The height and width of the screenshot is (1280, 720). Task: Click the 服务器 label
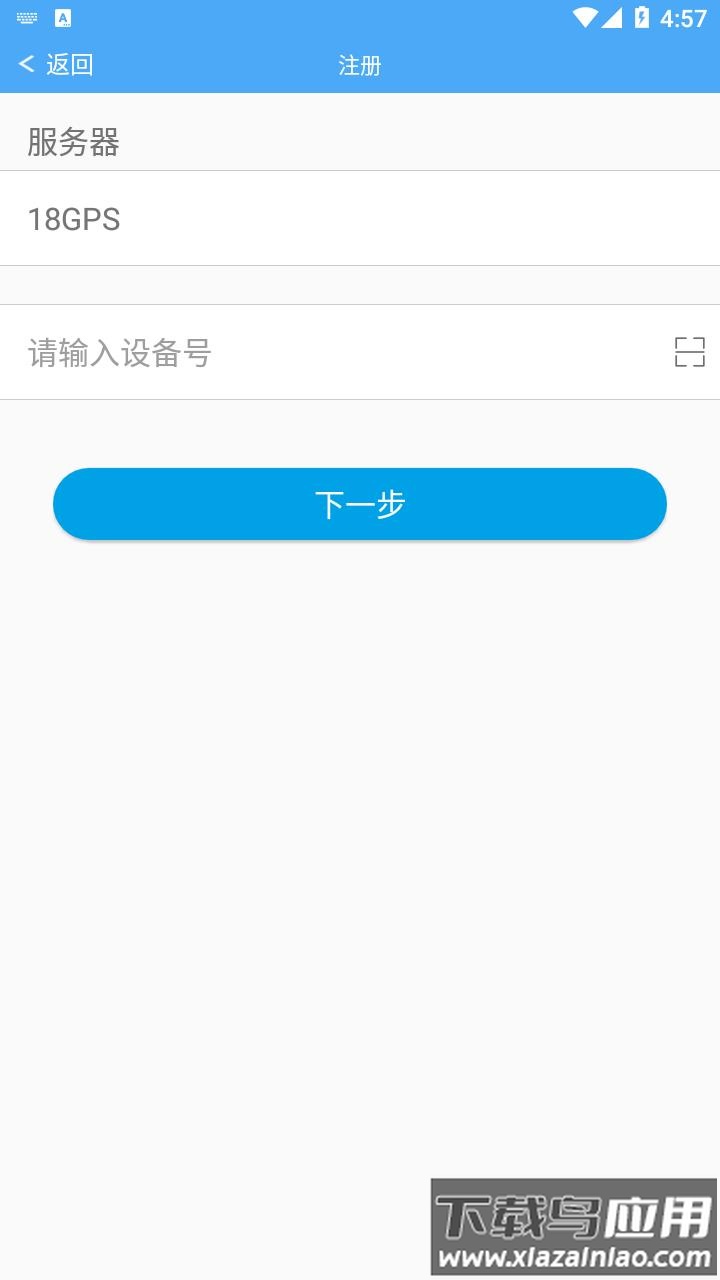[x=72, y=142]
